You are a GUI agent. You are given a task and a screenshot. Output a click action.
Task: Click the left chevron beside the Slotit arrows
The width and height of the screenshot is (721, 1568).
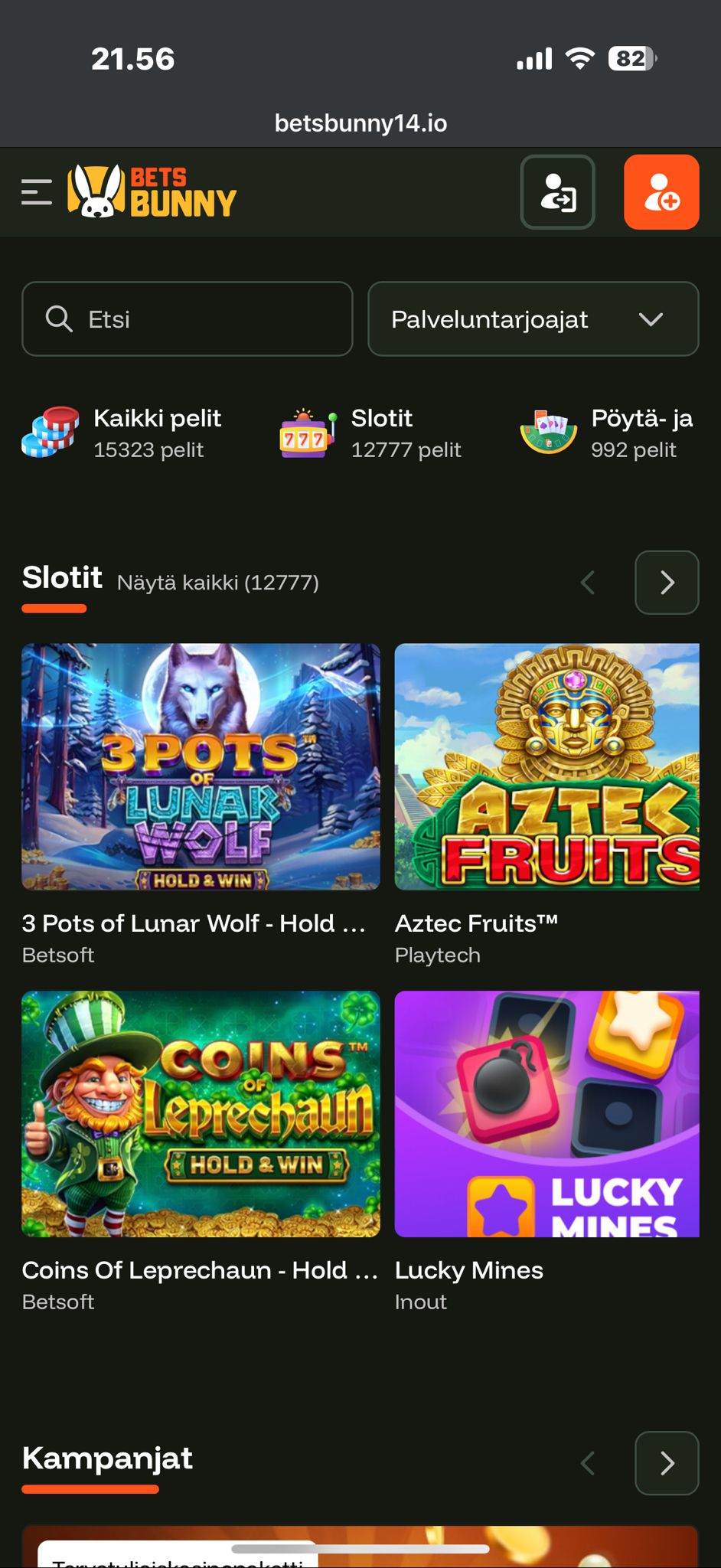point(588,583)
